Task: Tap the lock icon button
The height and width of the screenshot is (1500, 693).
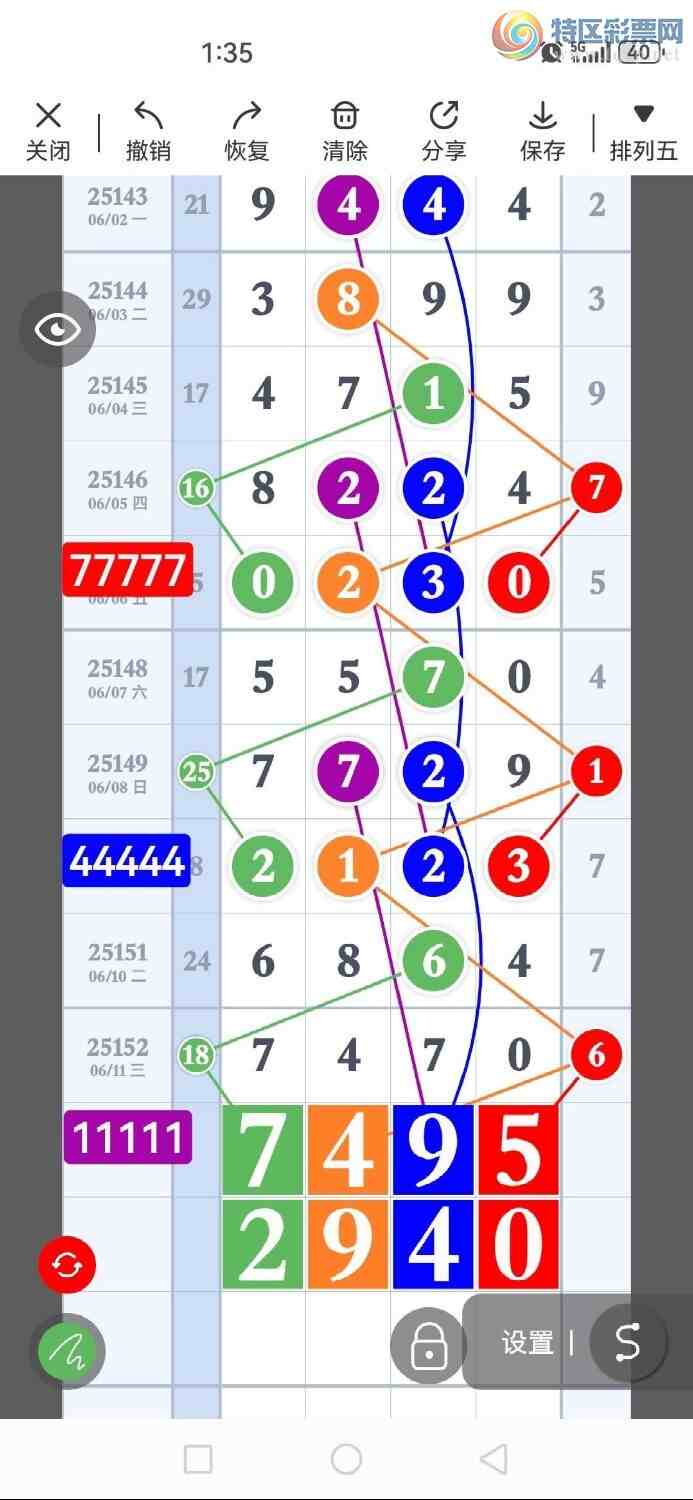Action: (x=429, y=1345)
